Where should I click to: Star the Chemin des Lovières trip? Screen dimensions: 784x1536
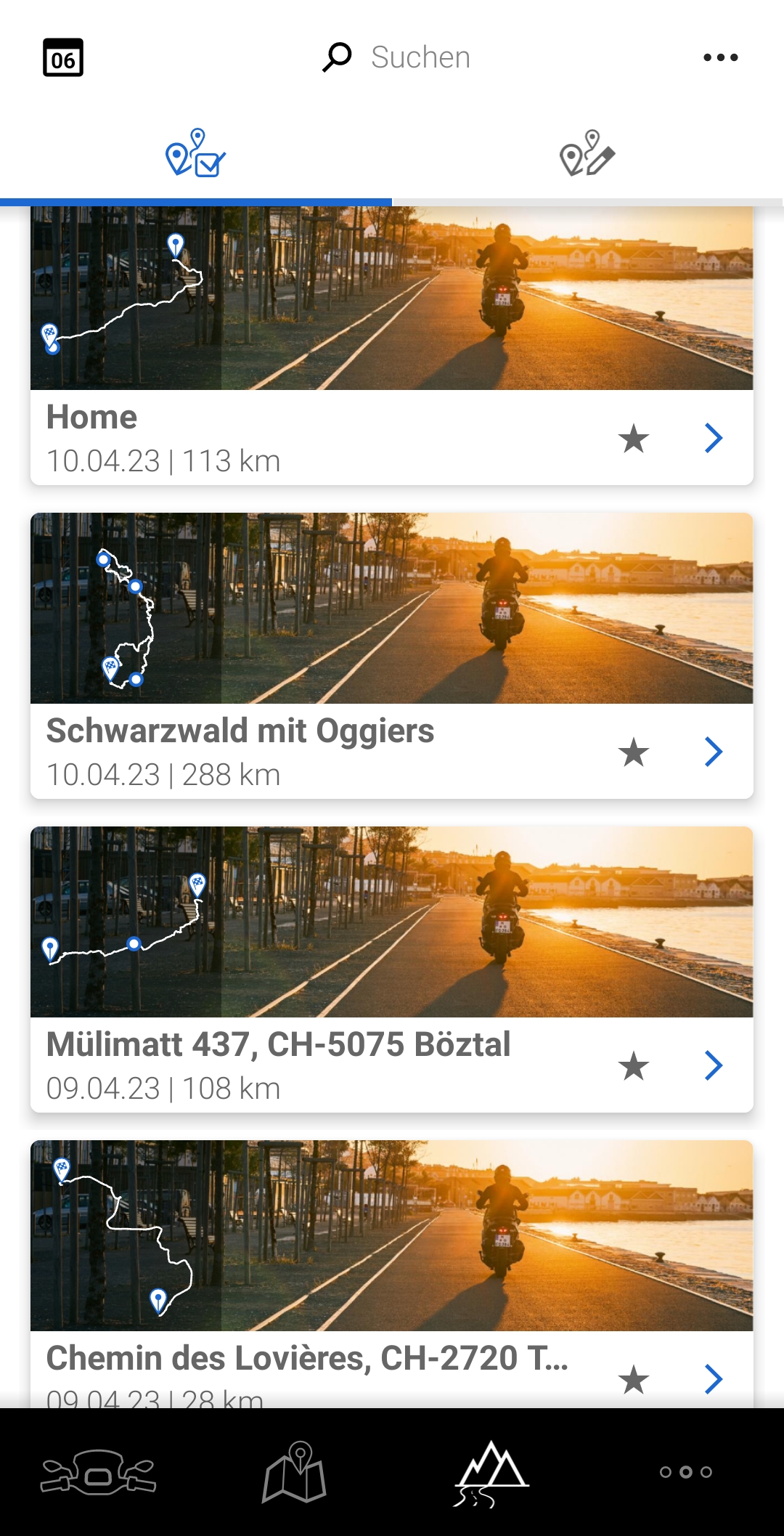coord(633,1379)
